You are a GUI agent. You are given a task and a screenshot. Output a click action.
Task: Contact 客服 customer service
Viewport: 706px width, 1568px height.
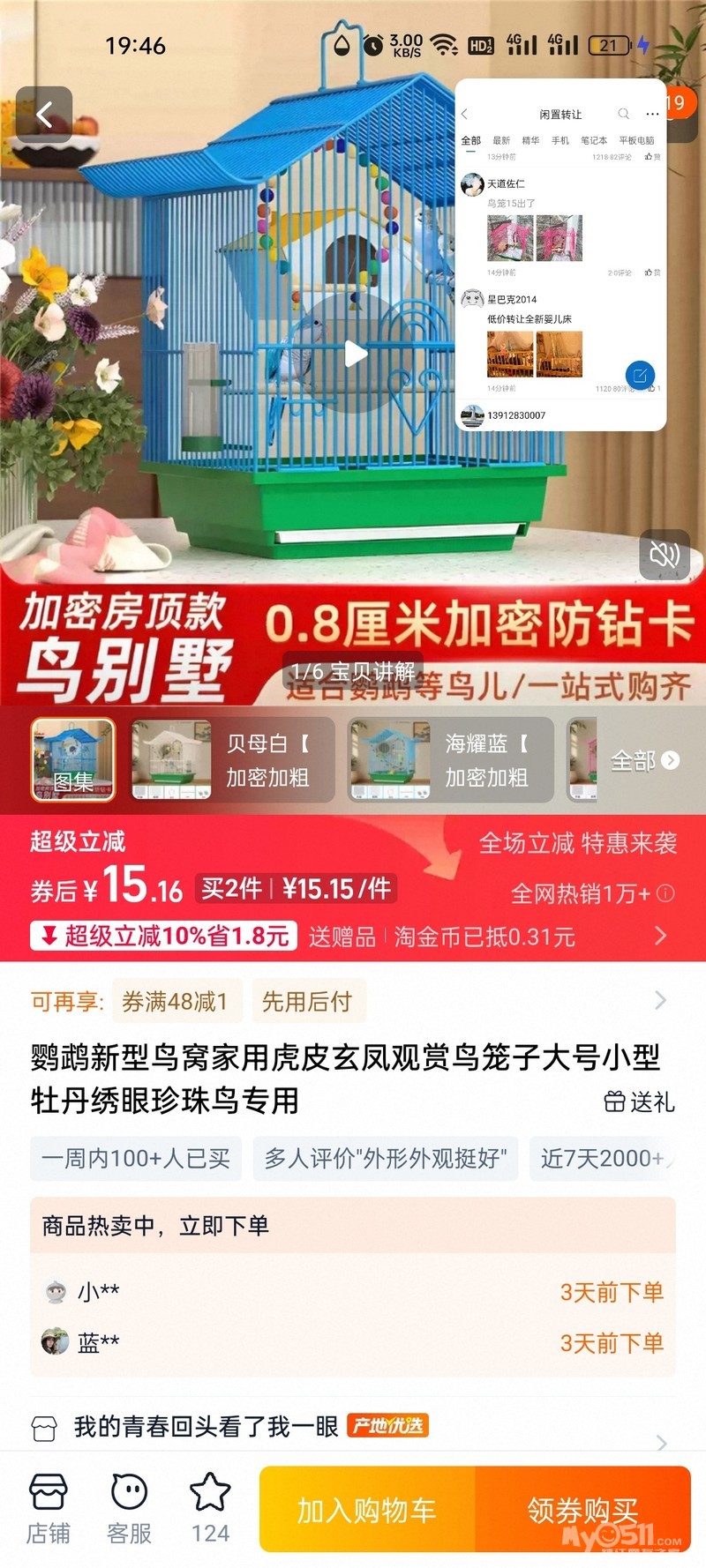[129, 1509]
